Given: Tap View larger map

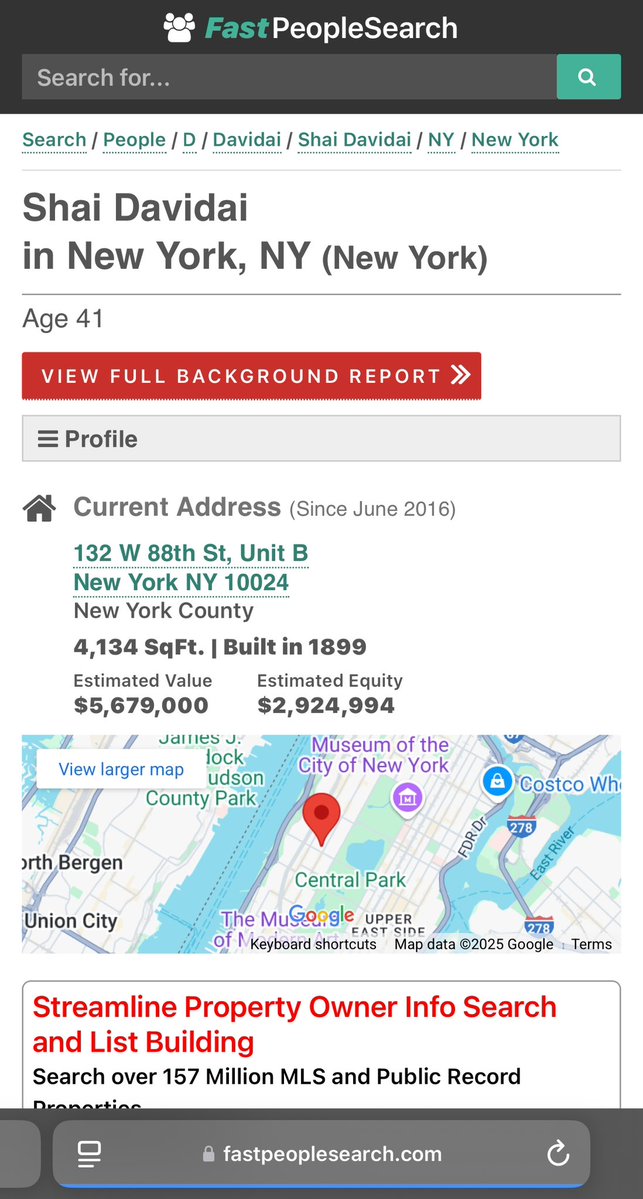Looking at the screenshot, I should 121,769.
